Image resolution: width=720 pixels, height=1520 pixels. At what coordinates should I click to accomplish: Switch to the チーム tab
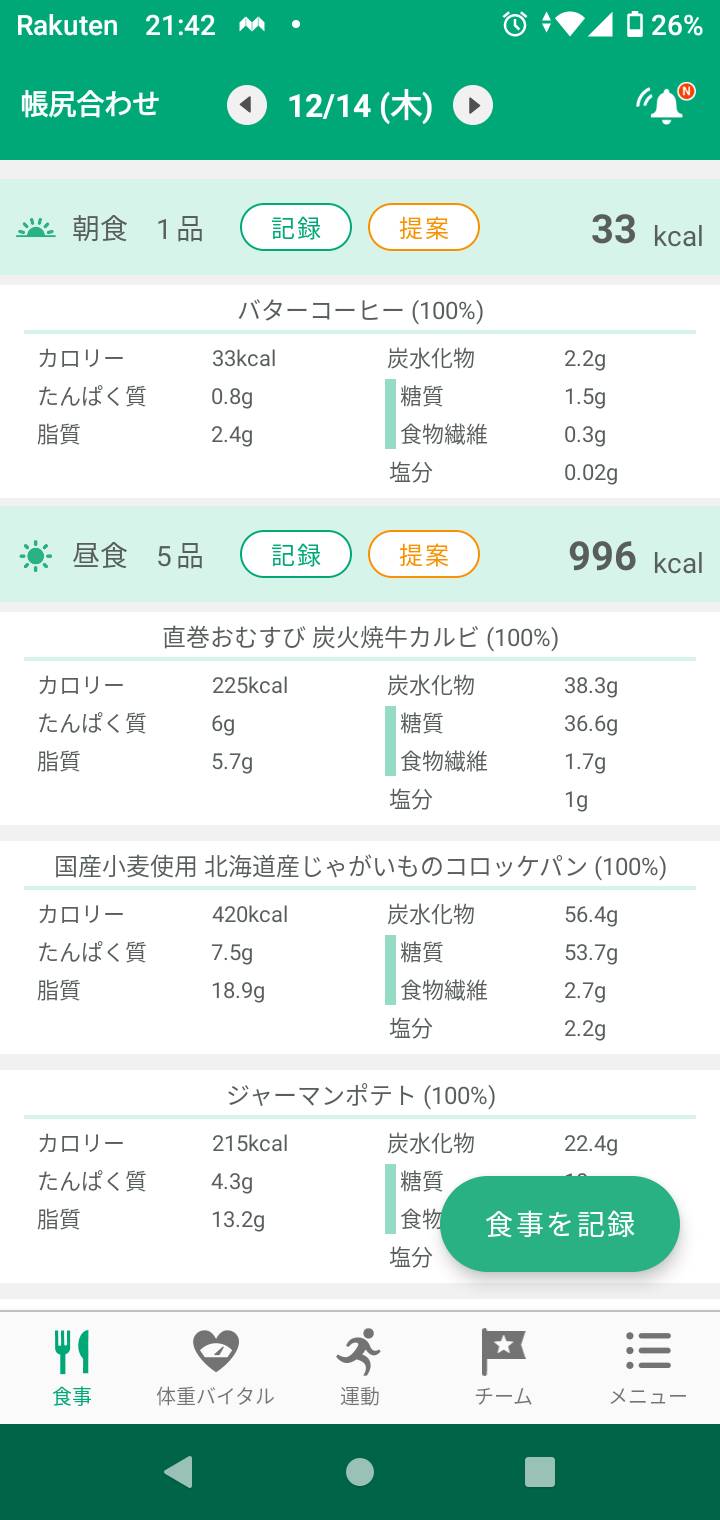pos(504,1367)
